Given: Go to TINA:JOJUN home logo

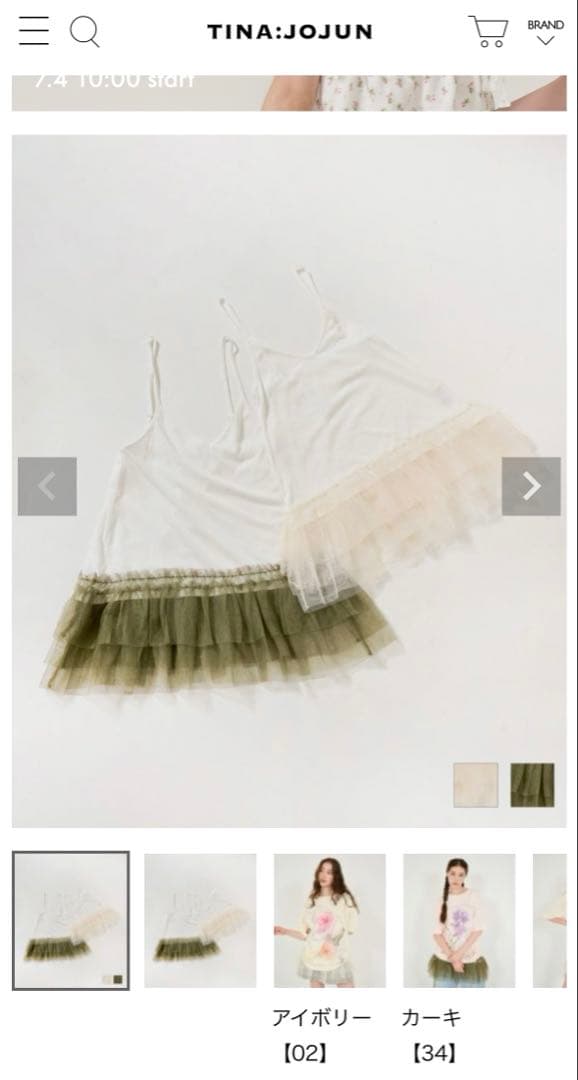Looking at the screenshot, I should coord(289,32).
